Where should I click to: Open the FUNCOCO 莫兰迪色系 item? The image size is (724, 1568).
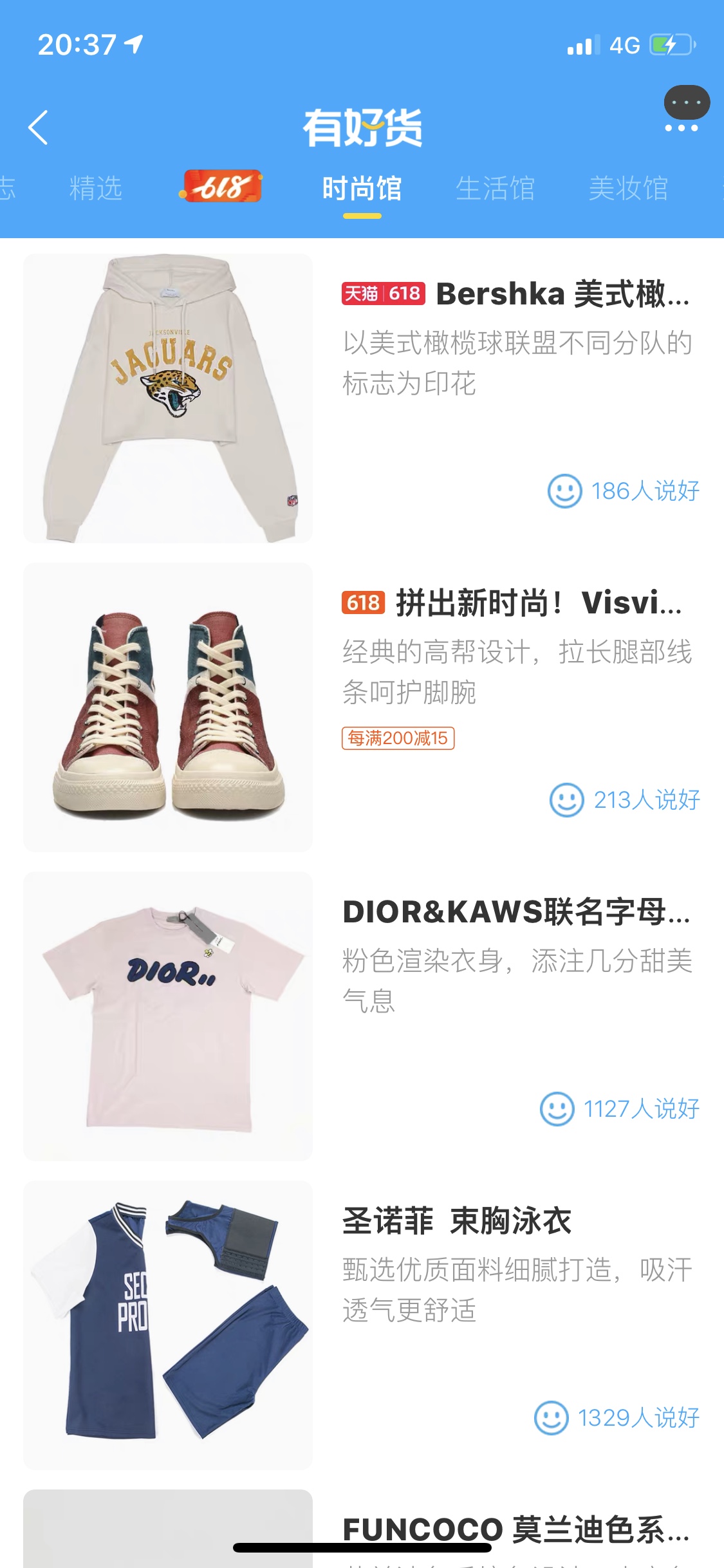click(x=515, y=1529)
